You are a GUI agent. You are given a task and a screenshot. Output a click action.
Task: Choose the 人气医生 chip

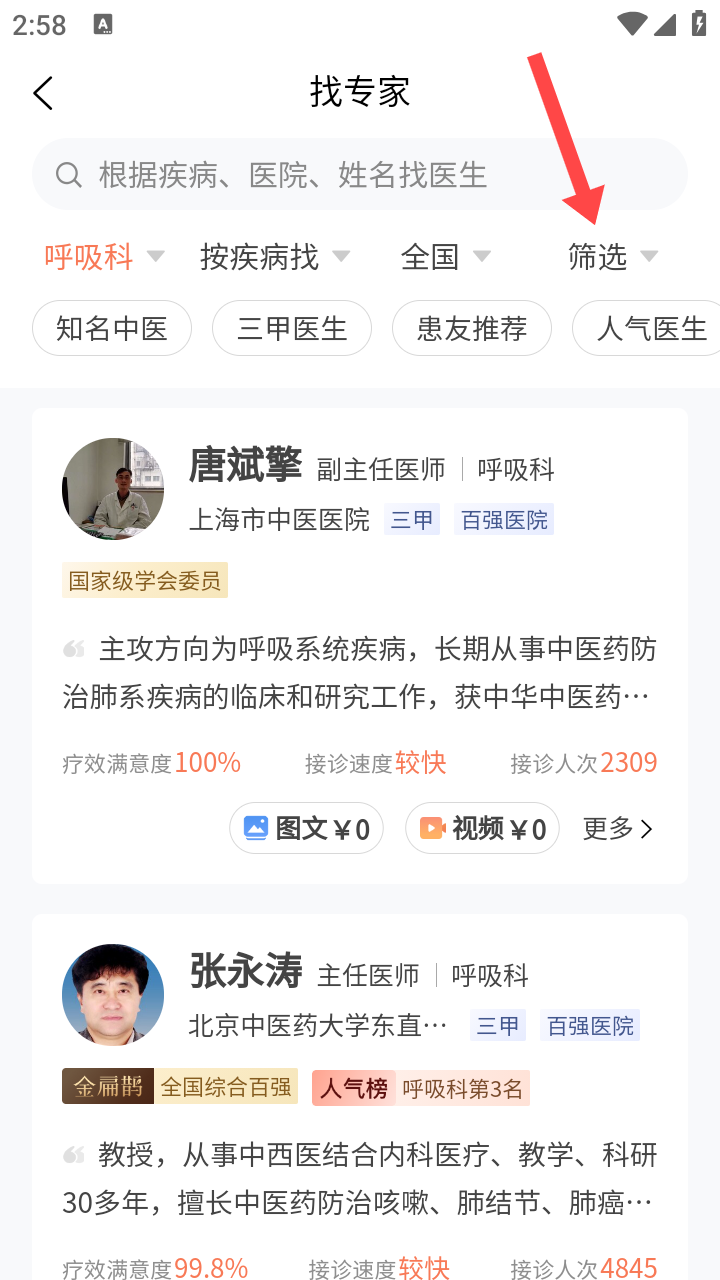[x=650, y=328]
